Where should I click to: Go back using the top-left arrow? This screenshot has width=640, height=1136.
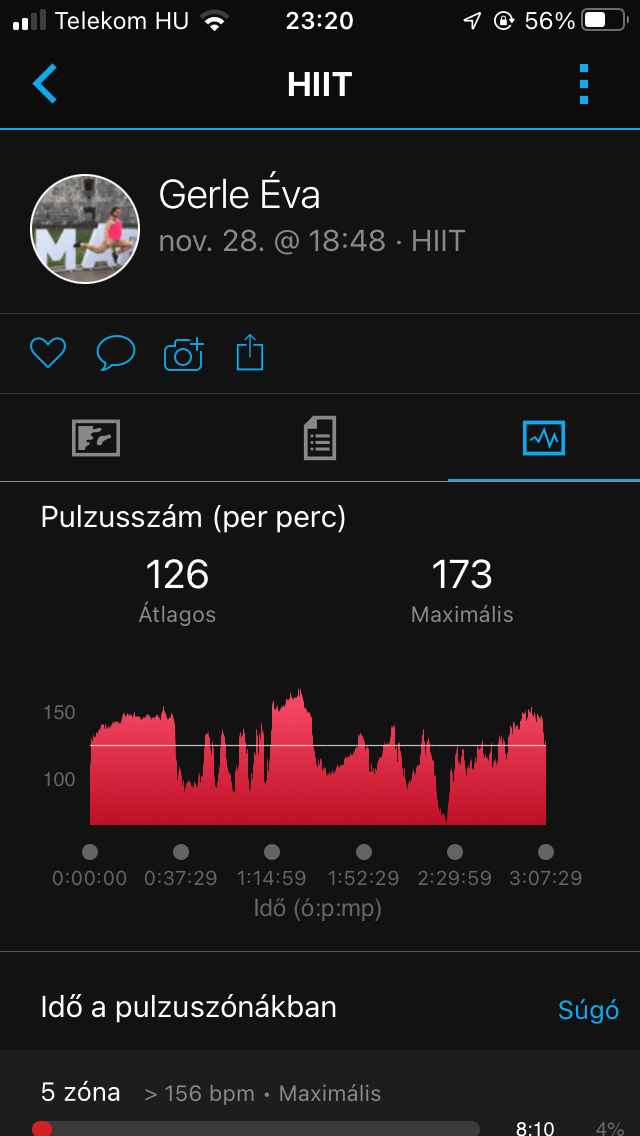tap(45, 84)
